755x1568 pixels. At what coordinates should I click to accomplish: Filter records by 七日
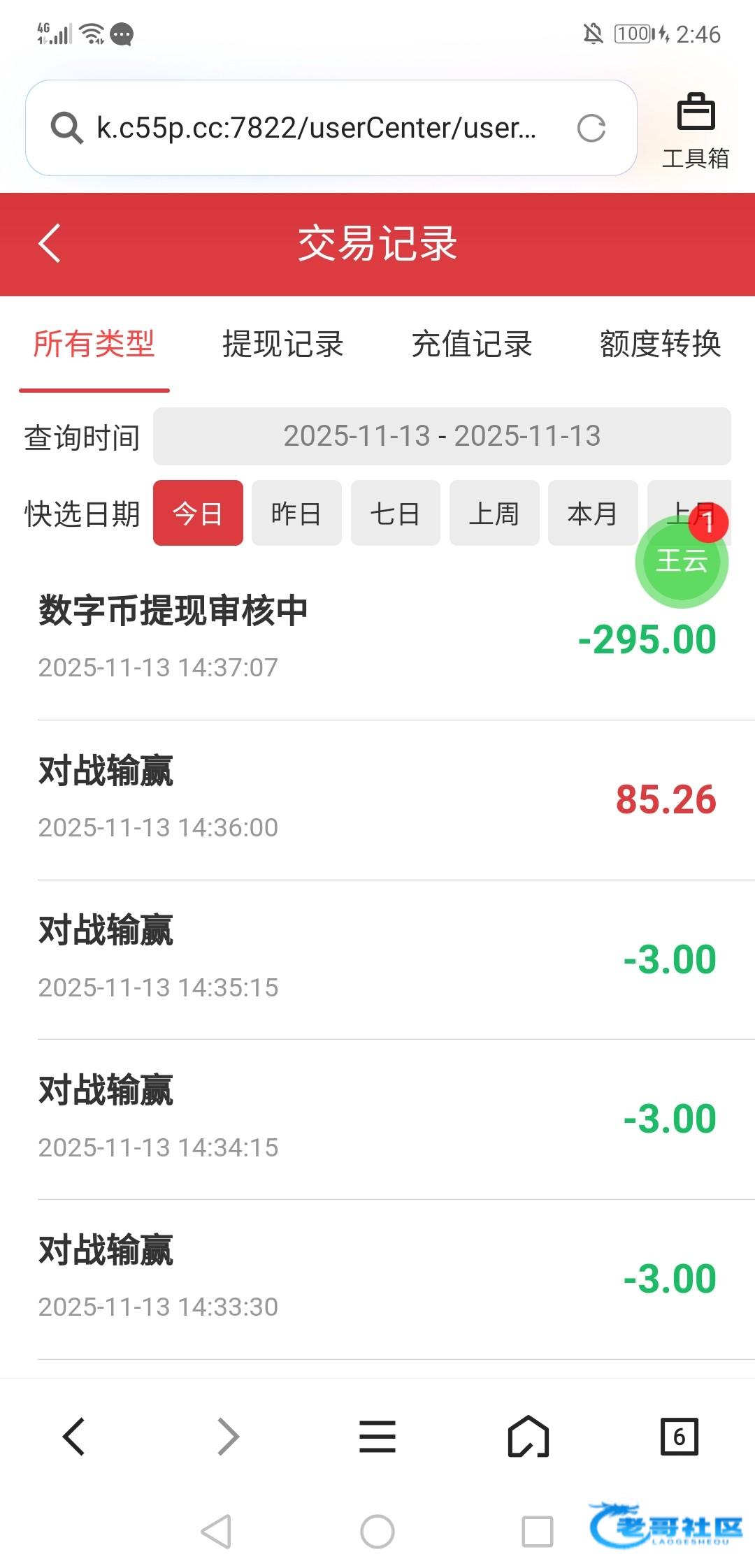coord(396,513)
